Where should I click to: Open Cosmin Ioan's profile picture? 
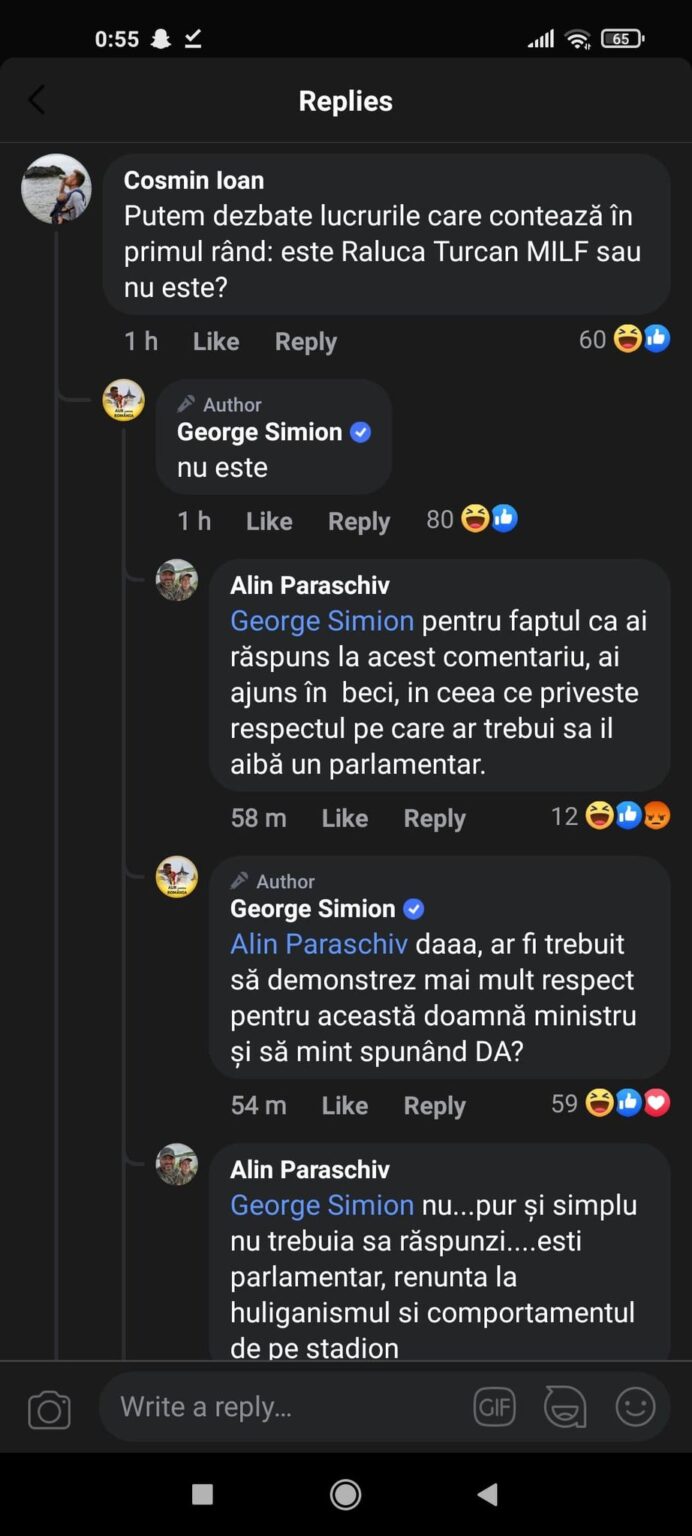(56, 188)
